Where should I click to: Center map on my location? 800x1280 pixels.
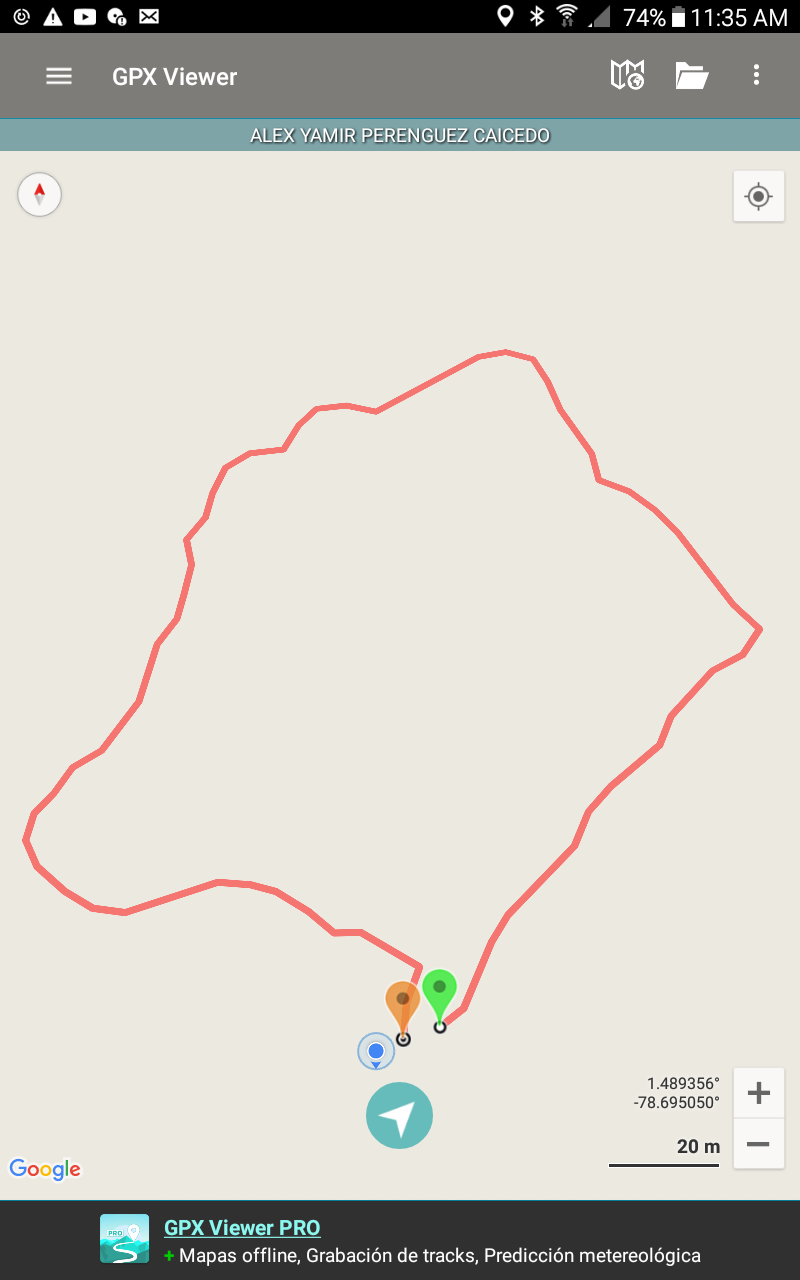[x=758, y=196]
